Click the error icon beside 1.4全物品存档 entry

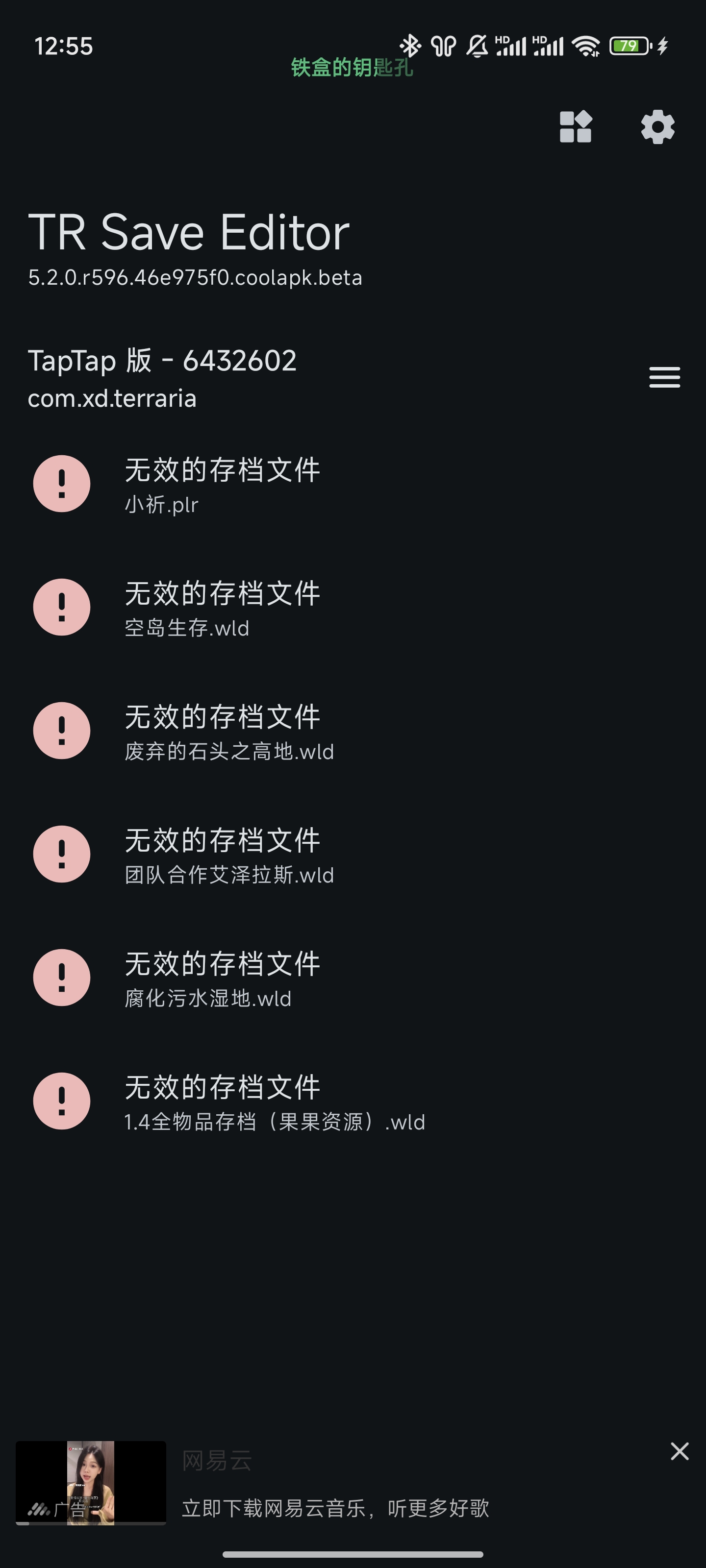[61, 1101]
